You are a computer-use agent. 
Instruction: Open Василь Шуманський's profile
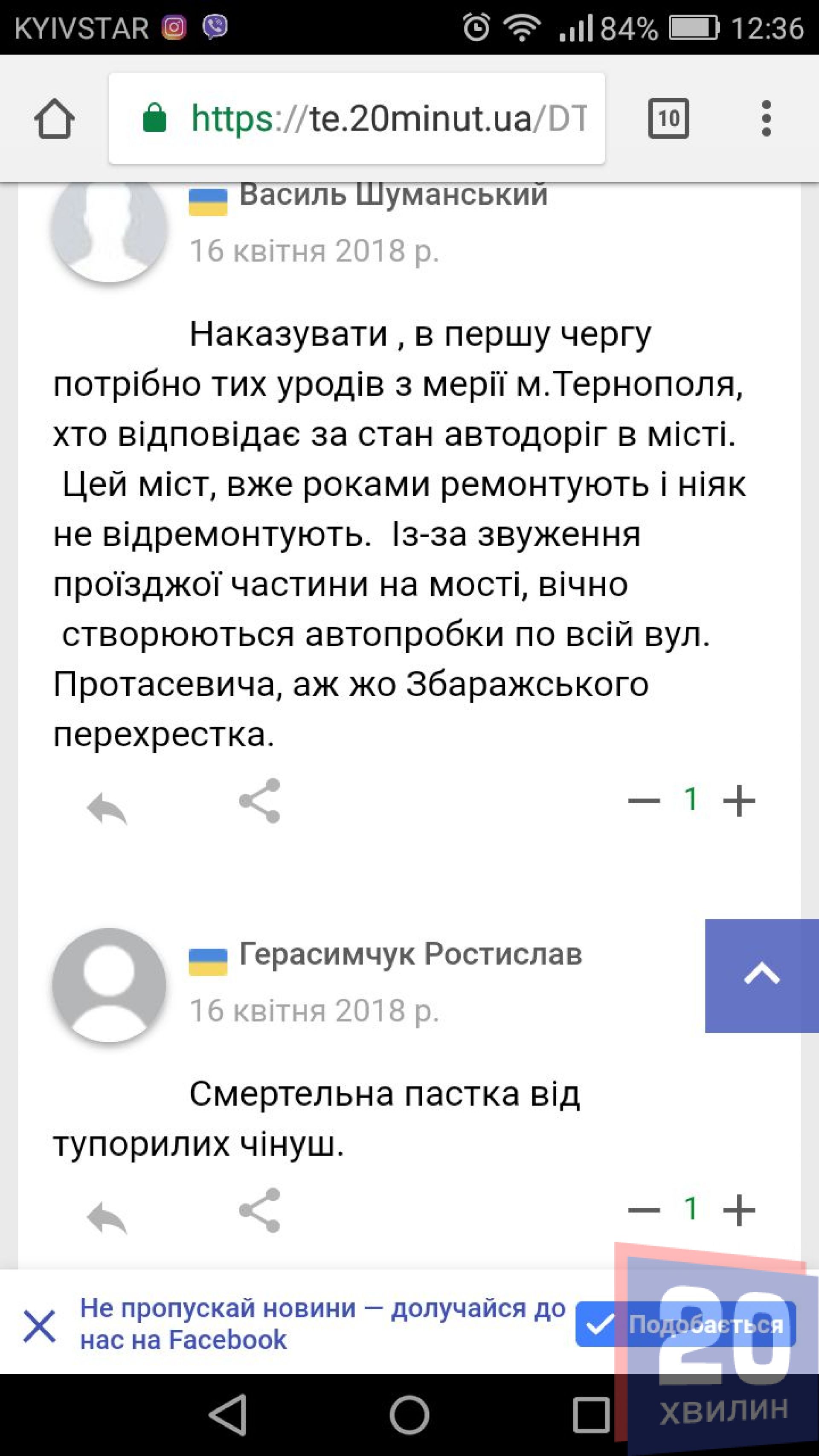[393, 195]
